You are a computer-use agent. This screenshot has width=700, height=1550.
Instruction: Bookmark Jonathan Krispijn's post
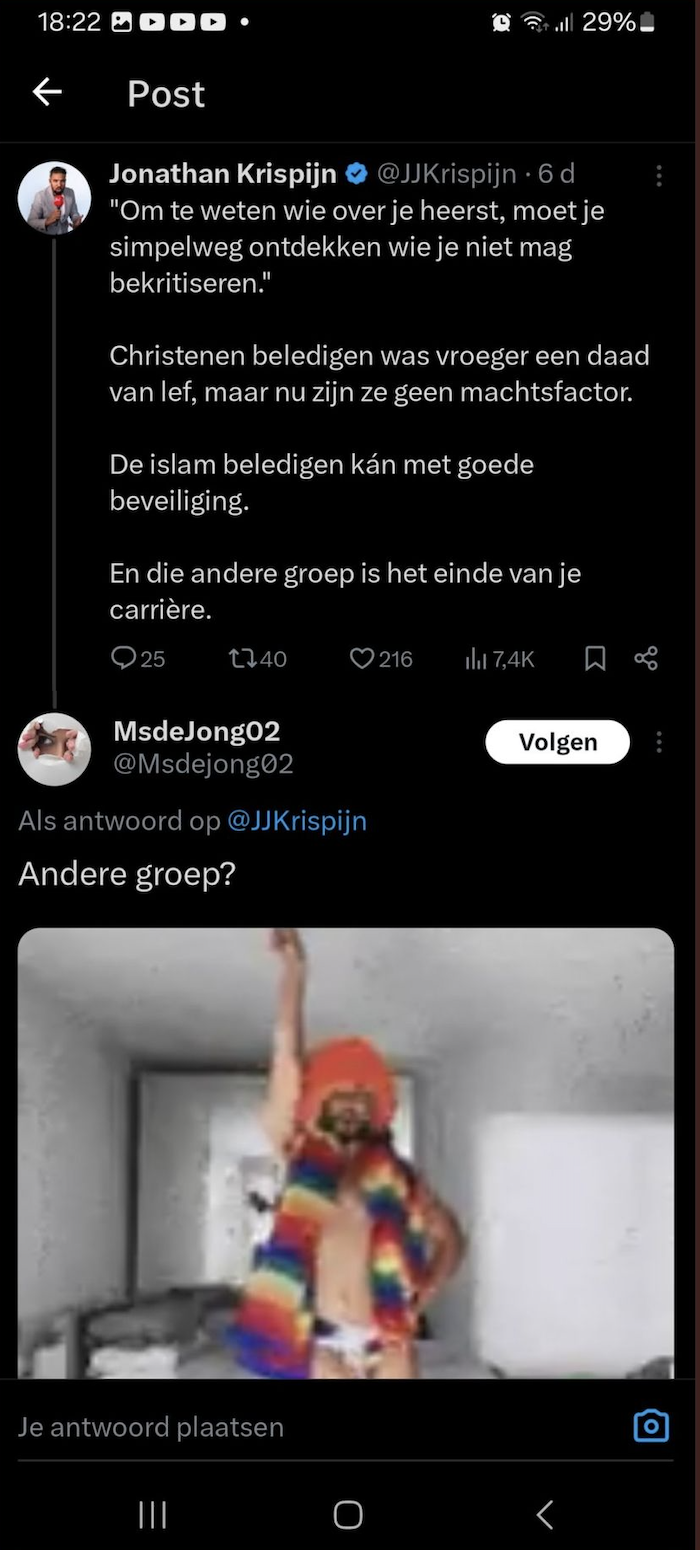point(595,658)
